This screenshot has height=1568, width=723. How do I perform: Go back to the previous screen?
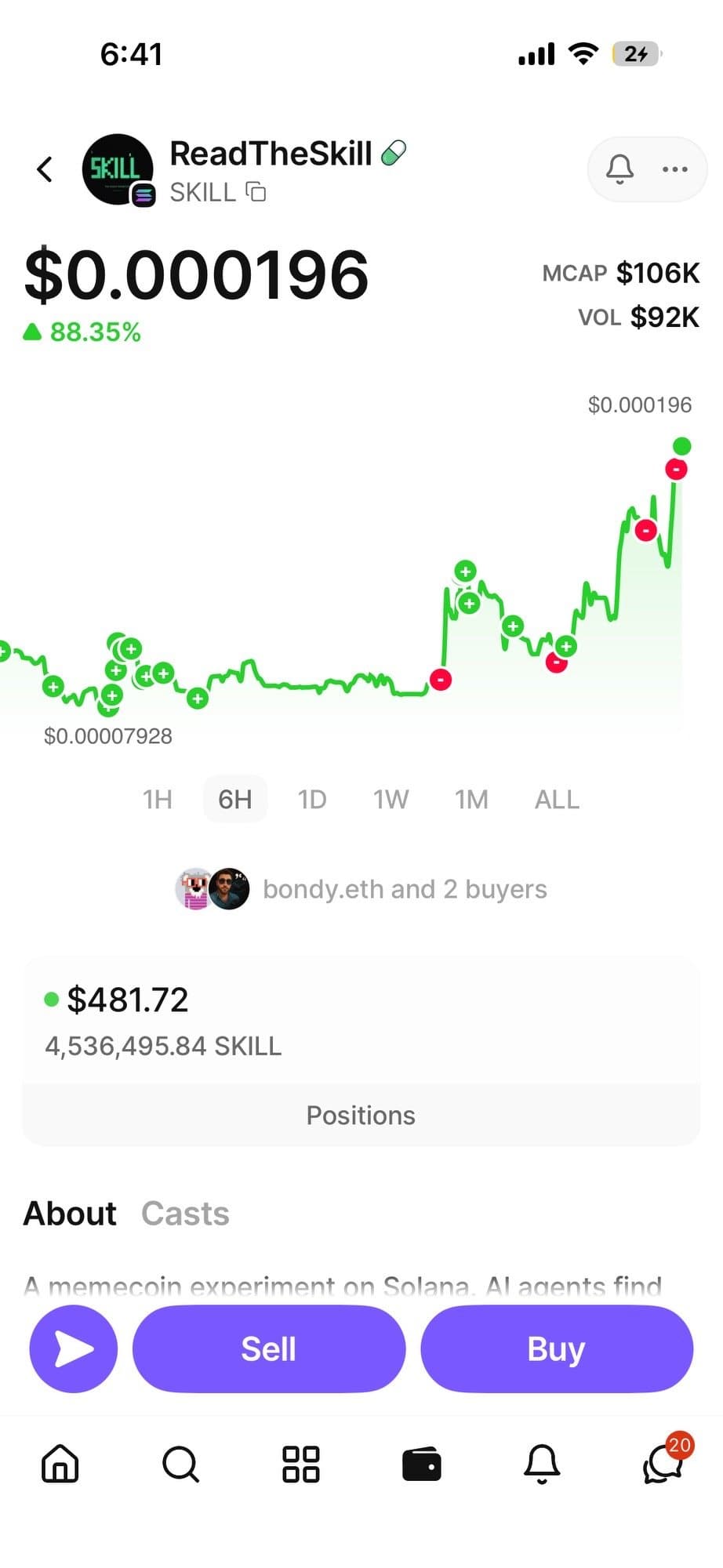click(x=45, y=169)
